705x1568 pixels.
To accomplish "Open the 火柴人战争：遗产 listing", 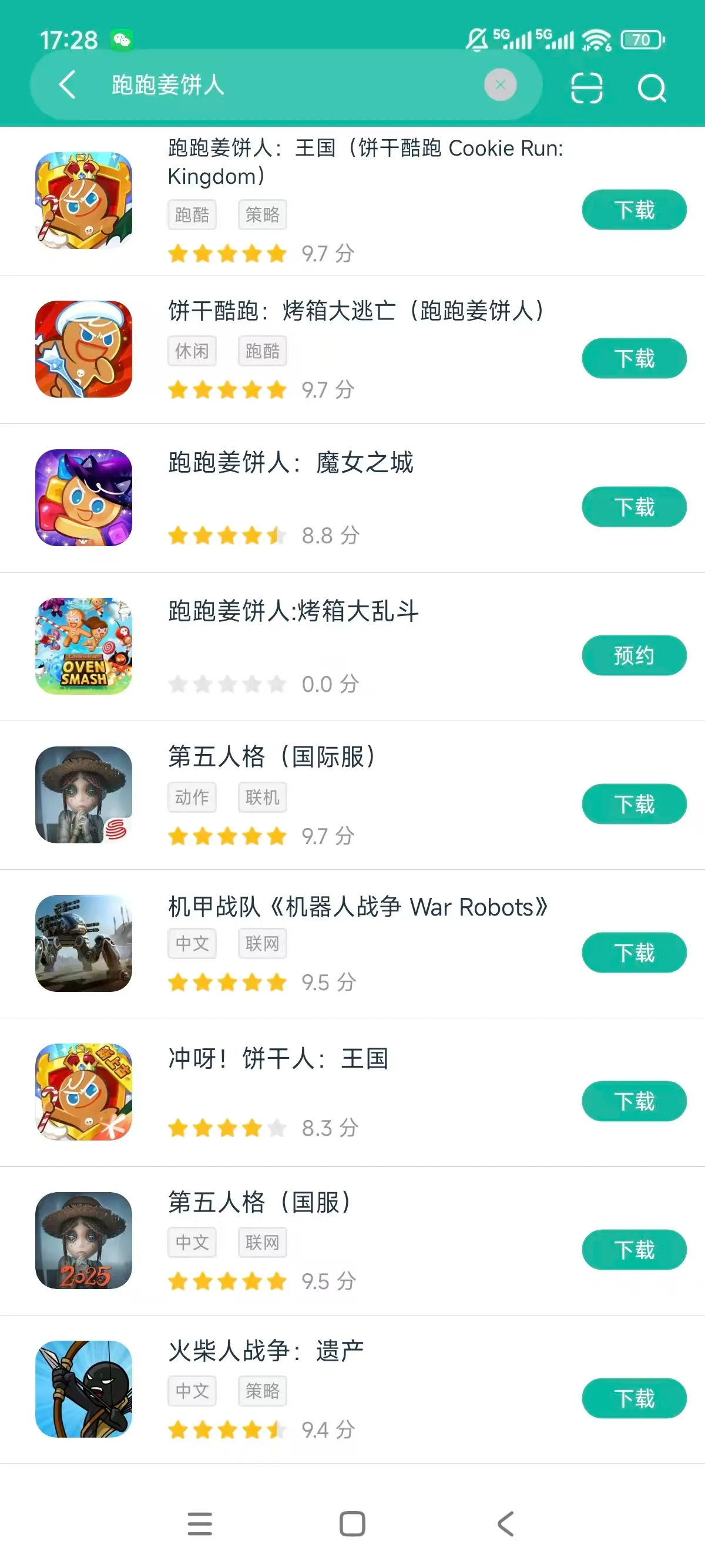I will point(266,1351).
